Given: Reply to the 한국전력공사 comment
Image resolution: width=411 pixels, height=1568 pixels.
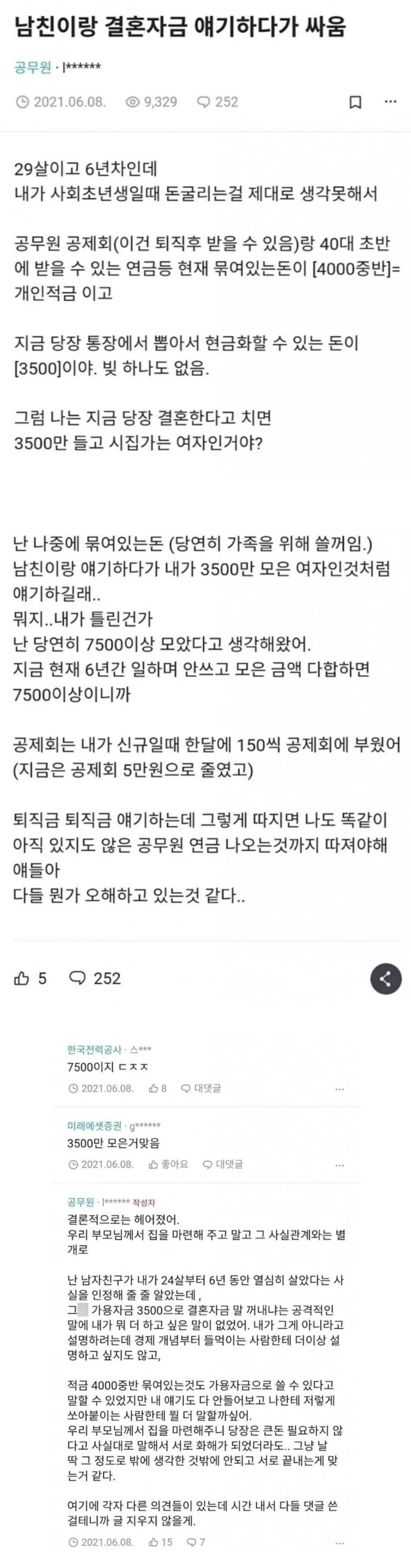Looking at the screenshot, I should (x=201, y=1088).
